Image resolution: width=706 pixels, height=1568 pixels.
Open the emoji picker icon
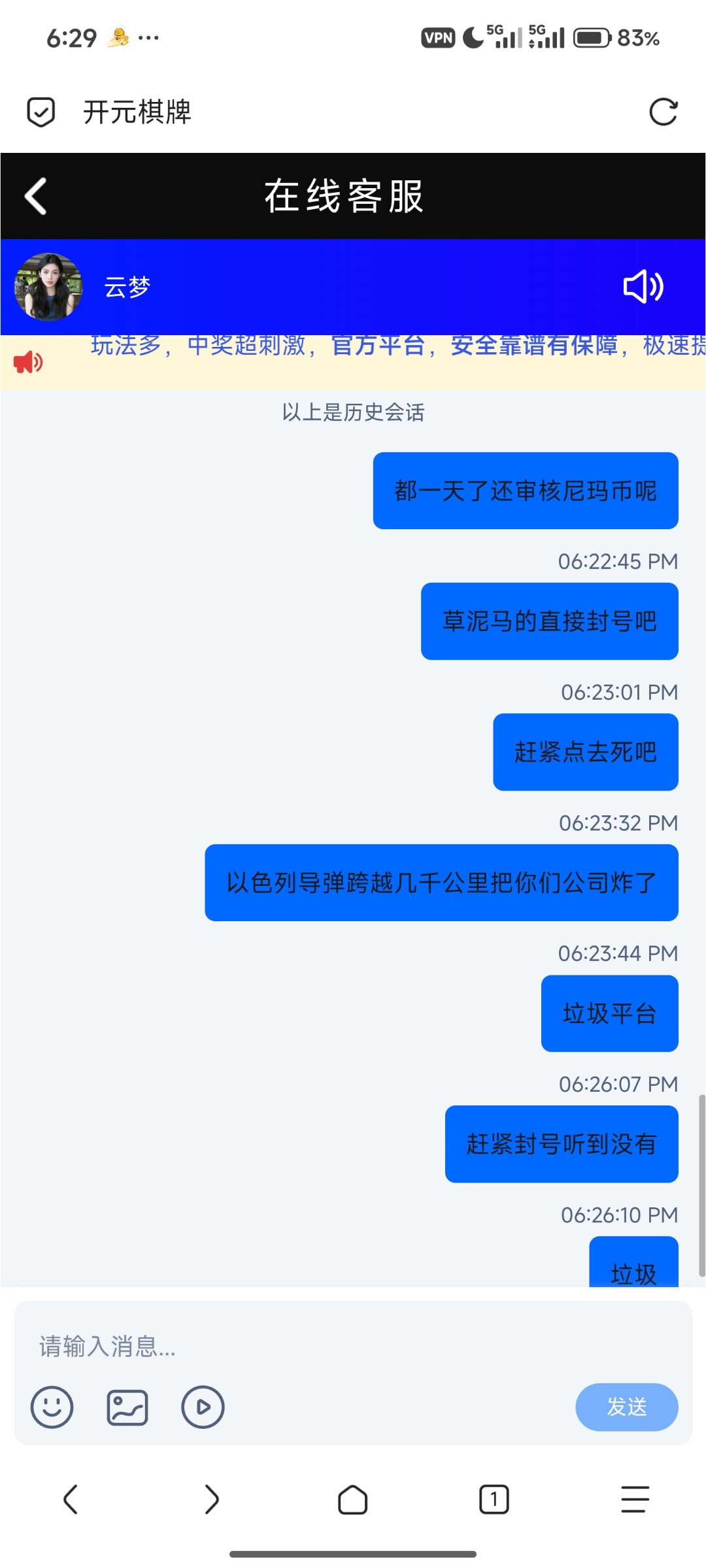pos(52,1408)
